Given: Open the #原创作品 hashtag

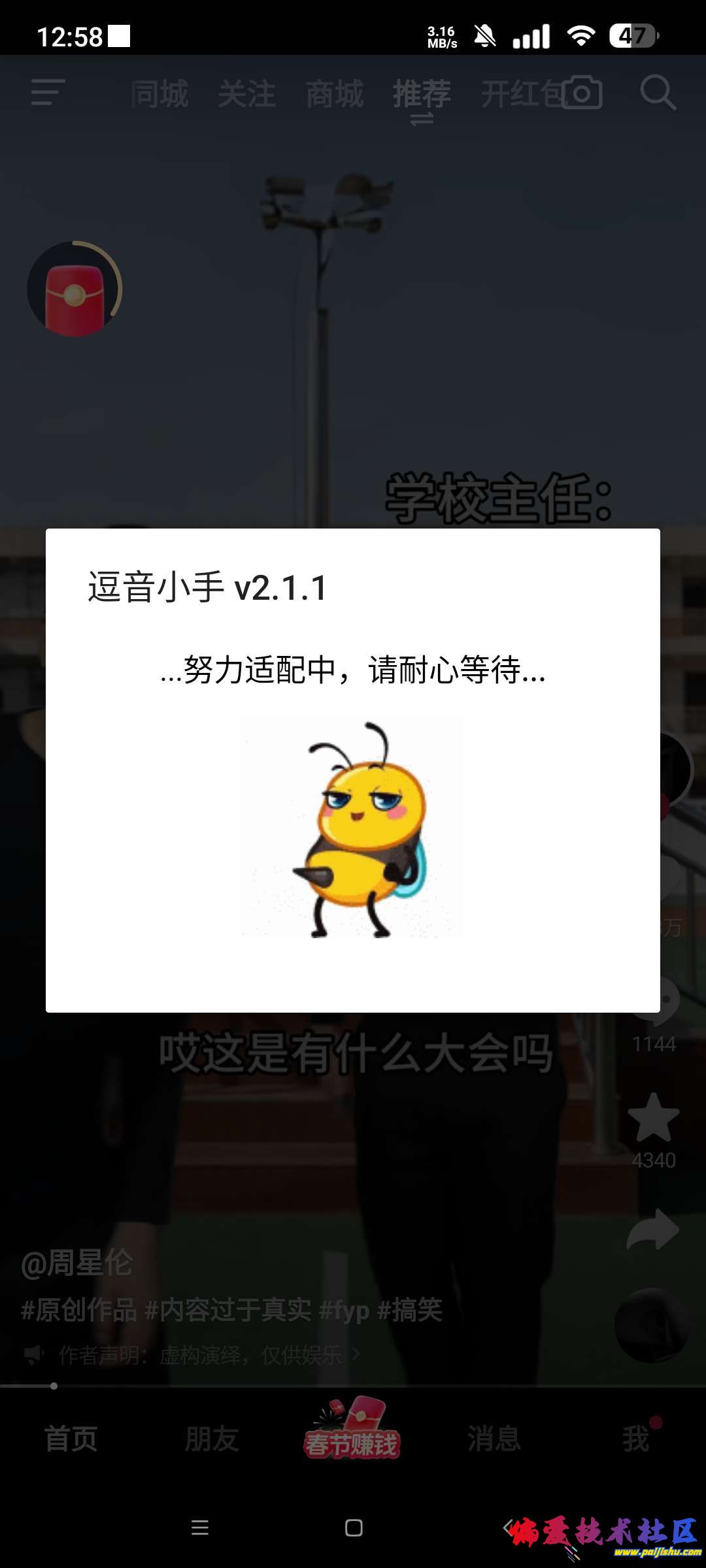Looking at the screenshot, I should [x=78, y=1310].
